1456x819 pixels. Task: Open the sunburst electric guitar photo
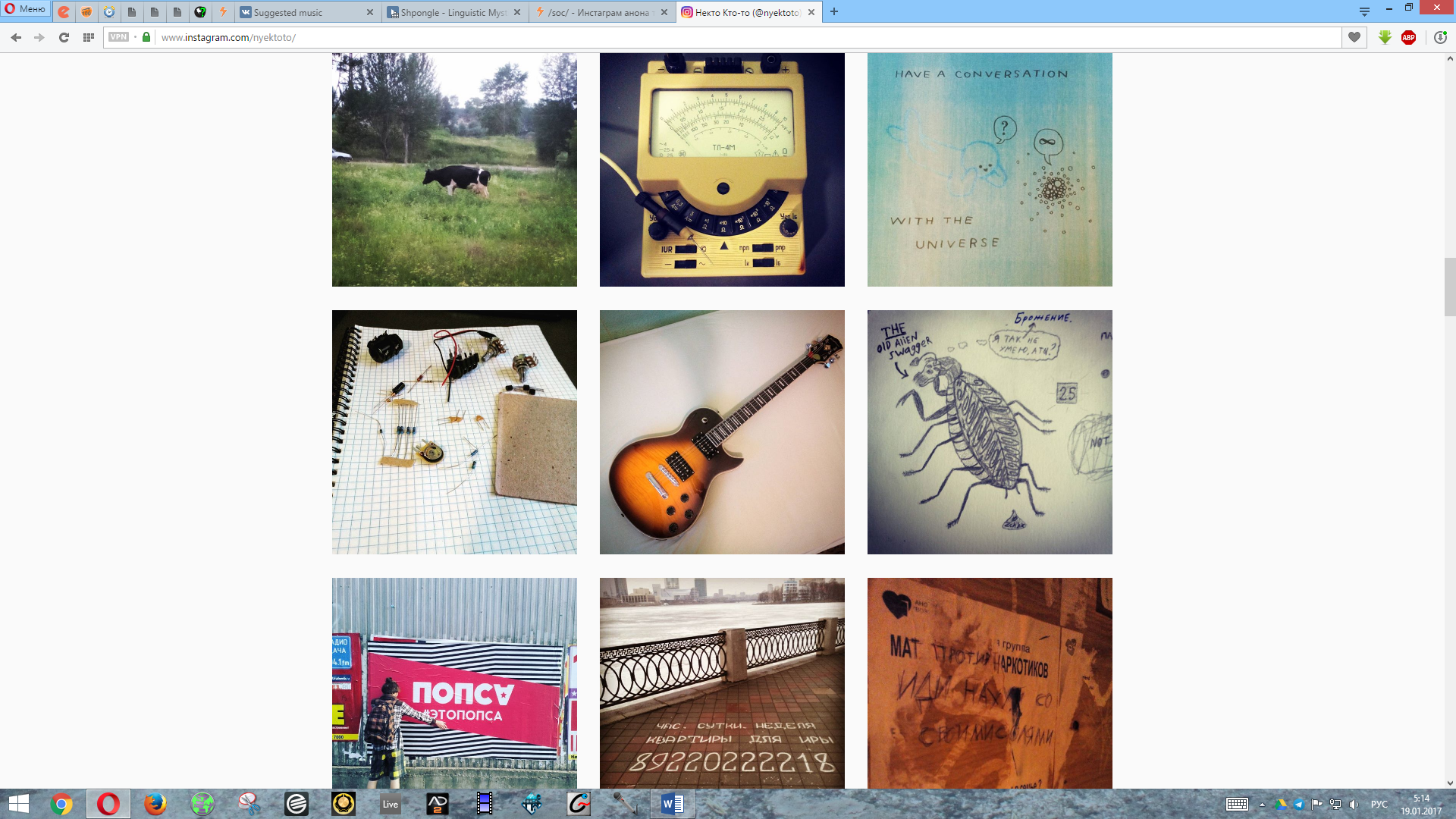722,431
